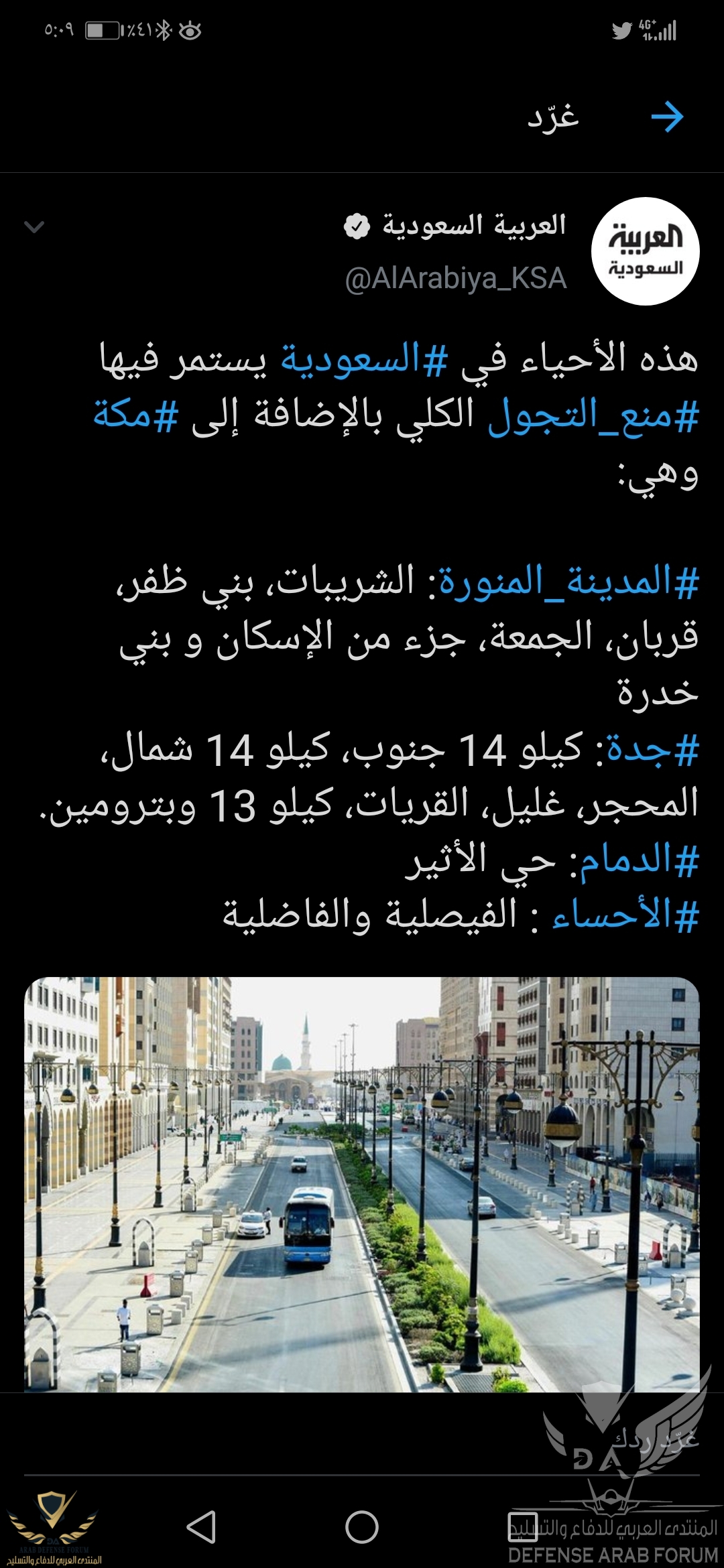Go back using the top arrow
This screenshot has width=724, height=1568.
click(x=667, y=118)
